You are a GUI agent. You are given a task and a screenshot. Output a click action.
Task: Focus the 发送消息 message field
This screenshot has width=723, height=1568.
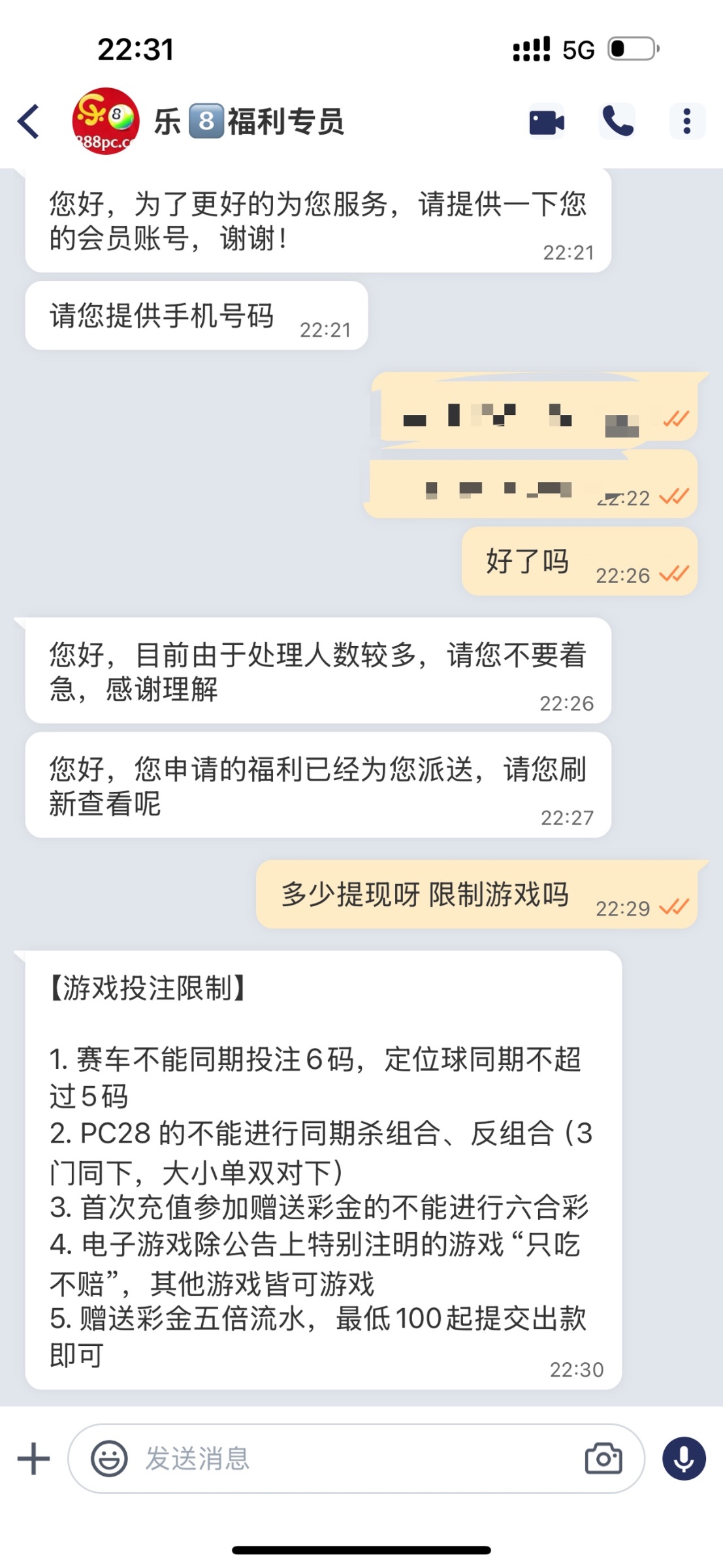(356, 1458)
